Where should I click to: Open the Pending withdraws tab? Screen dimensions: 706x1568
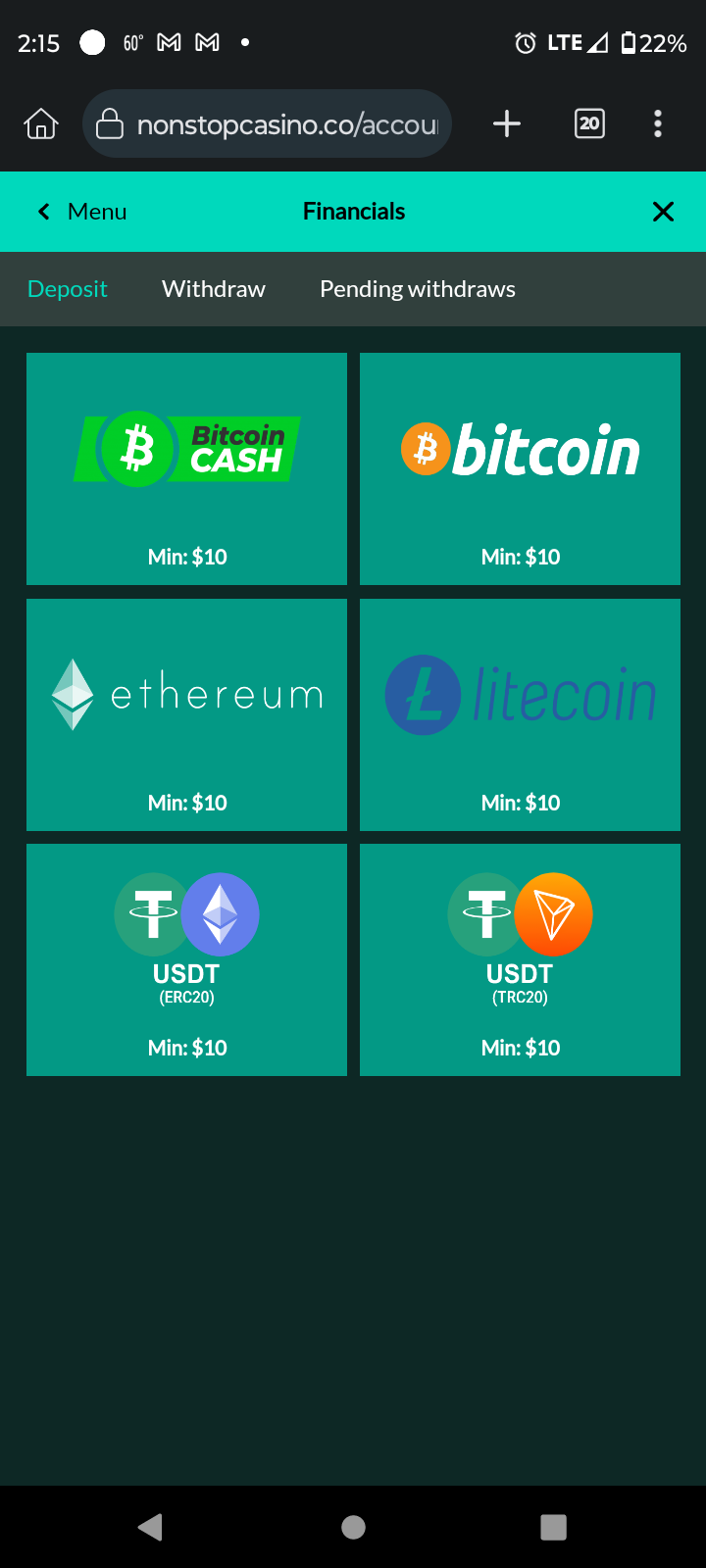click(x=418, y=289)
